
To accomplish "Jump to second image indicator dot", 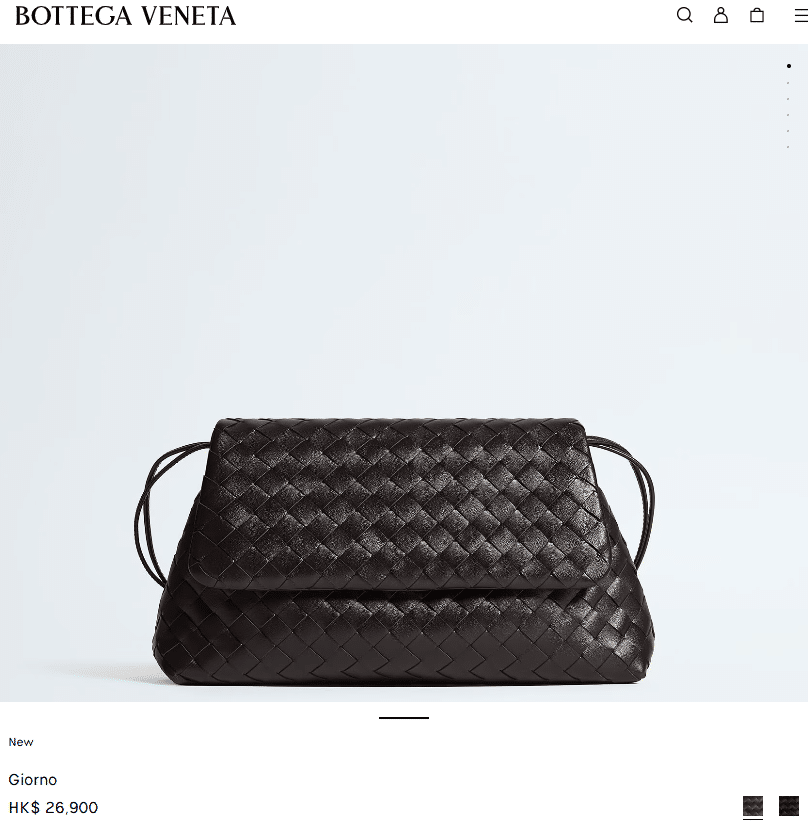I will 788,83.
